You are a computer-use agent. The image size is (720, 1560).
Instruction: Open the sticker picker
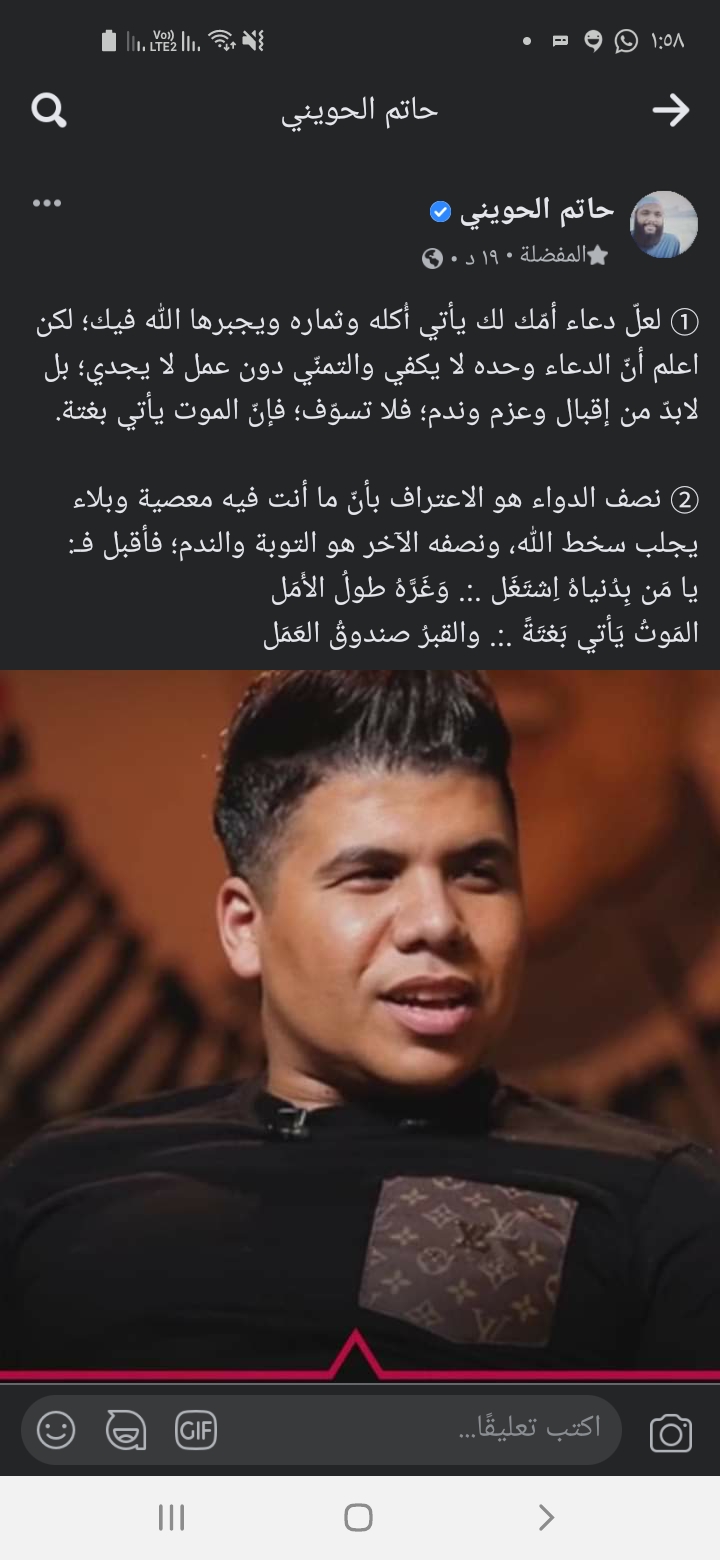click(126, 1430)
